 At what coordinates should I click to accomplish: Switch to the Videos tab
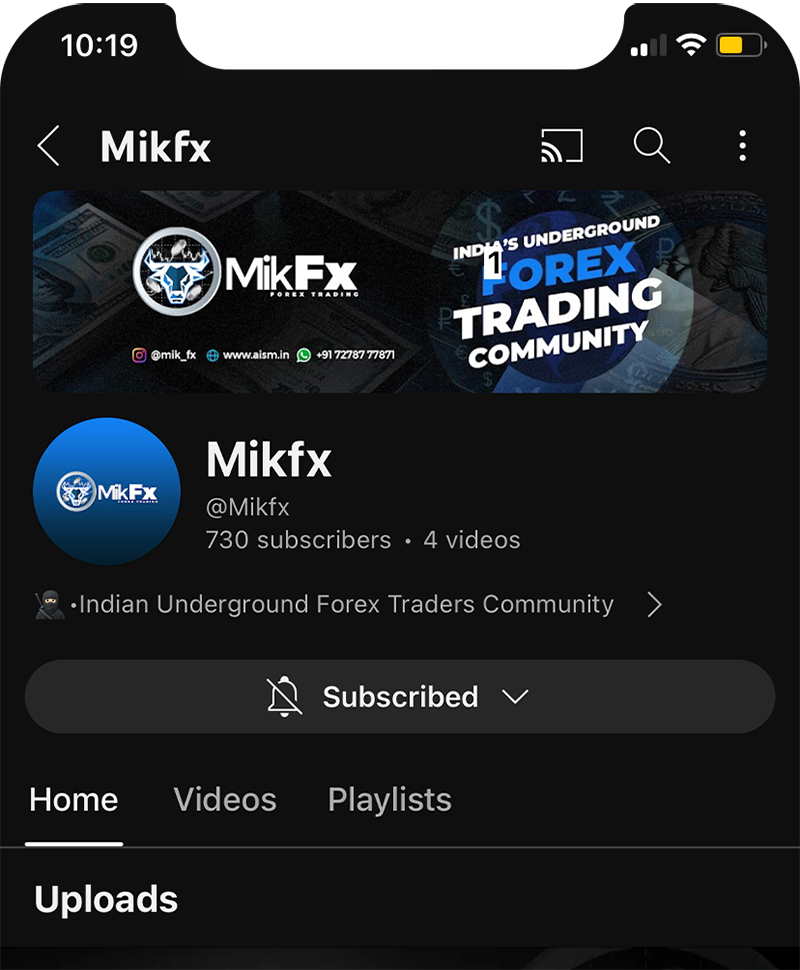[x=225, y=800]
